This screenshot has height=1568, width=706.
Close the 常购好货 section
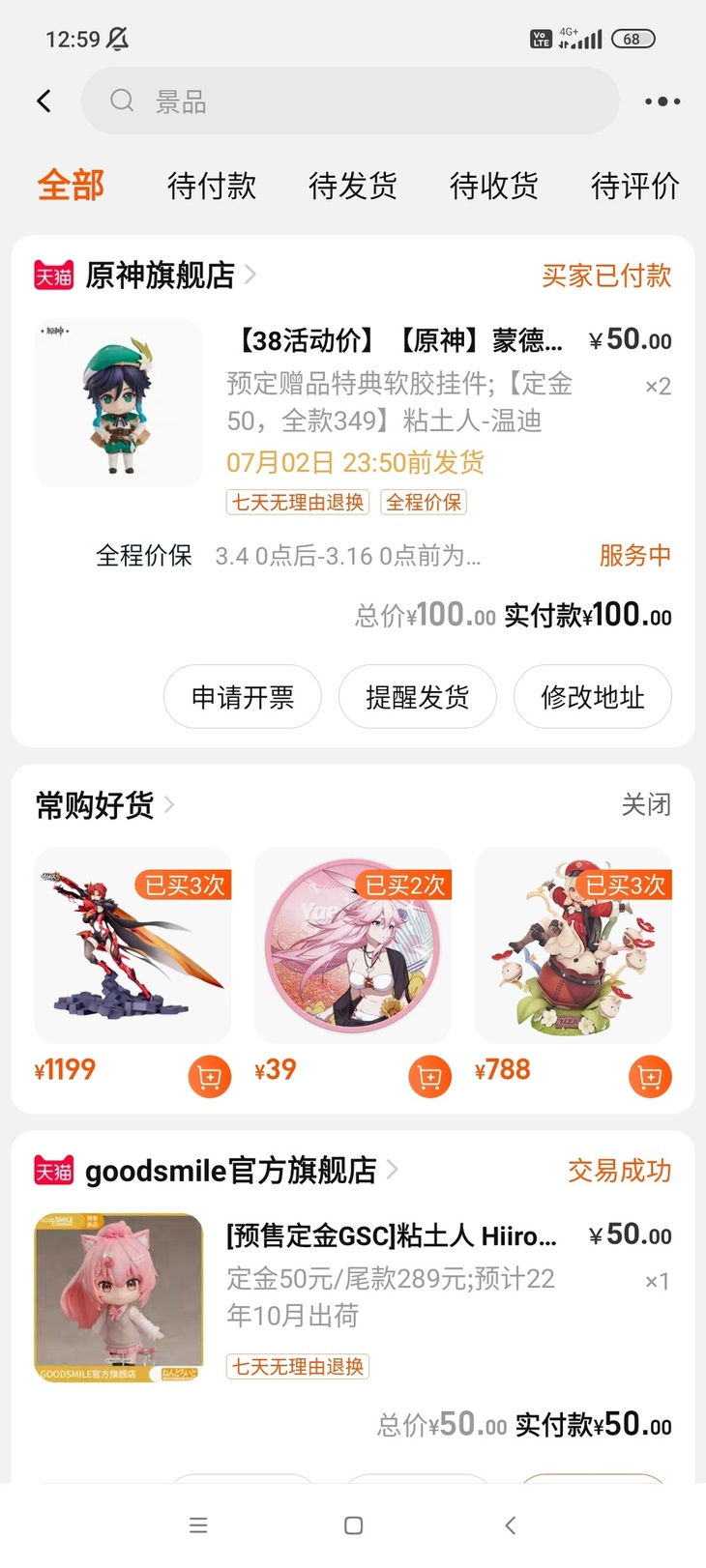tap(645, 804)
